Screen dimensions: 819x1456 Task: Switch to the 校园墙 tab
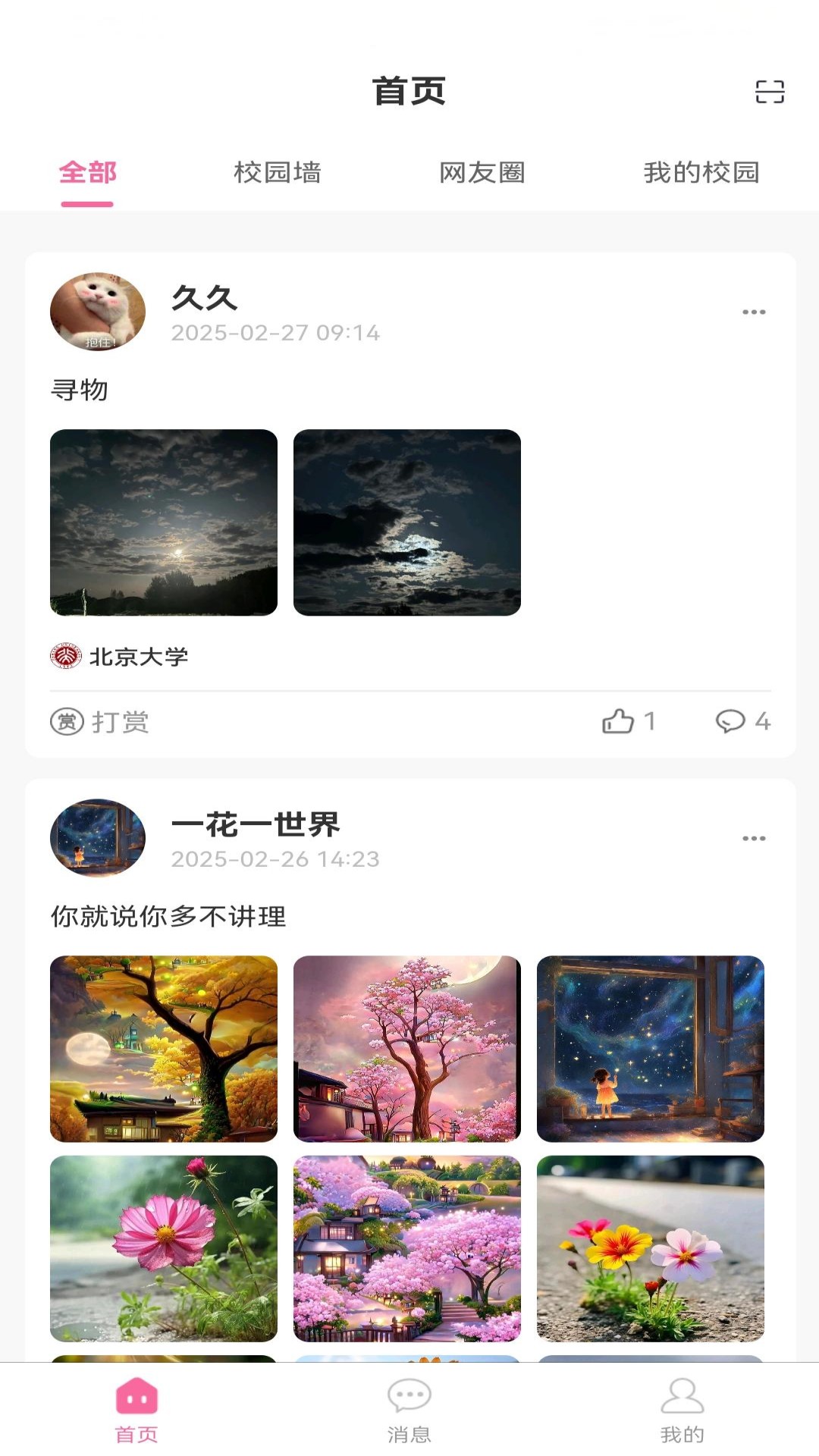click(278, 173)
